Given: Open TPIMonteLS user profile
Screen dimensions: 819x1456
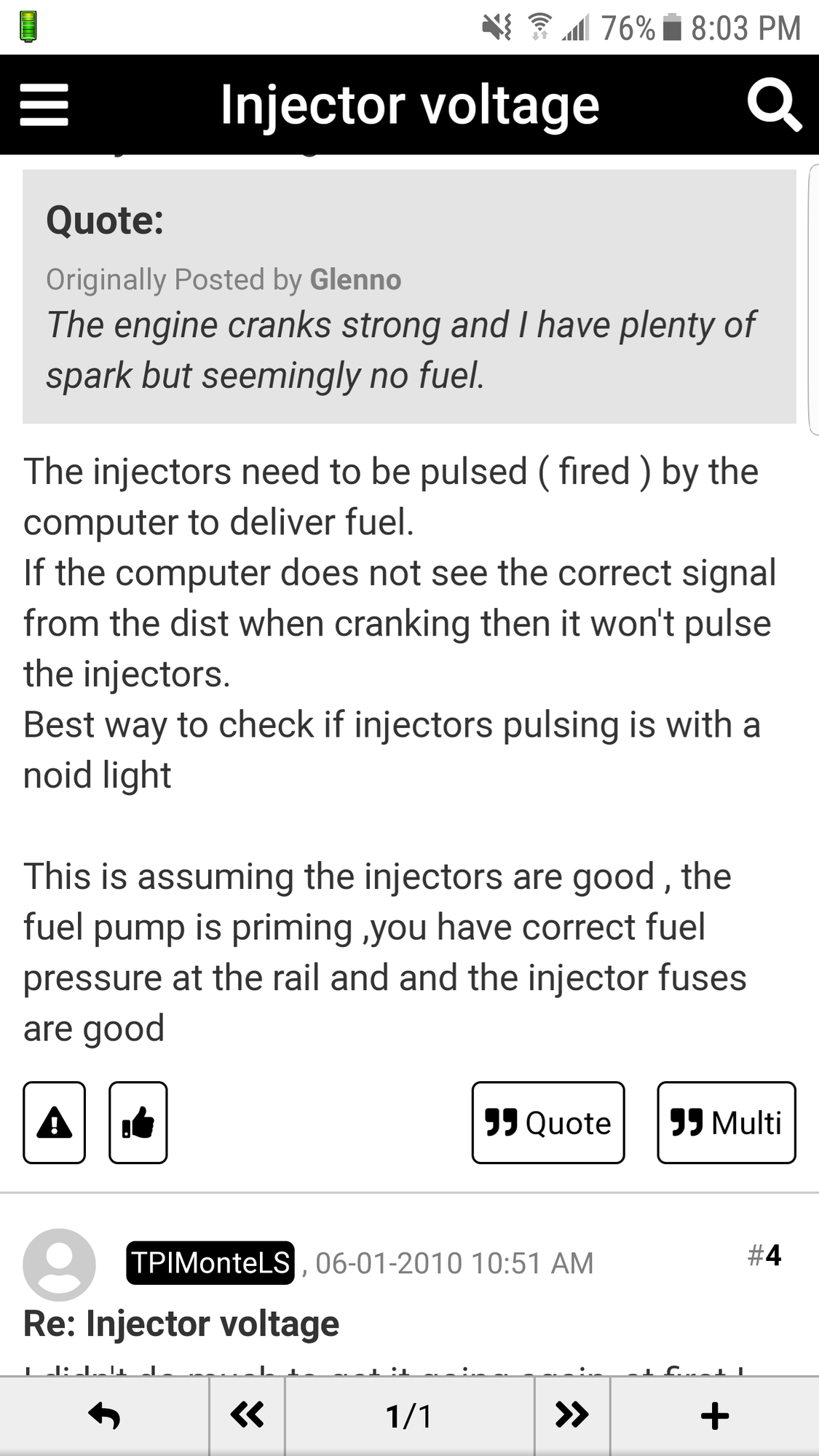Looking at the screenshot, I should 210,1262.
